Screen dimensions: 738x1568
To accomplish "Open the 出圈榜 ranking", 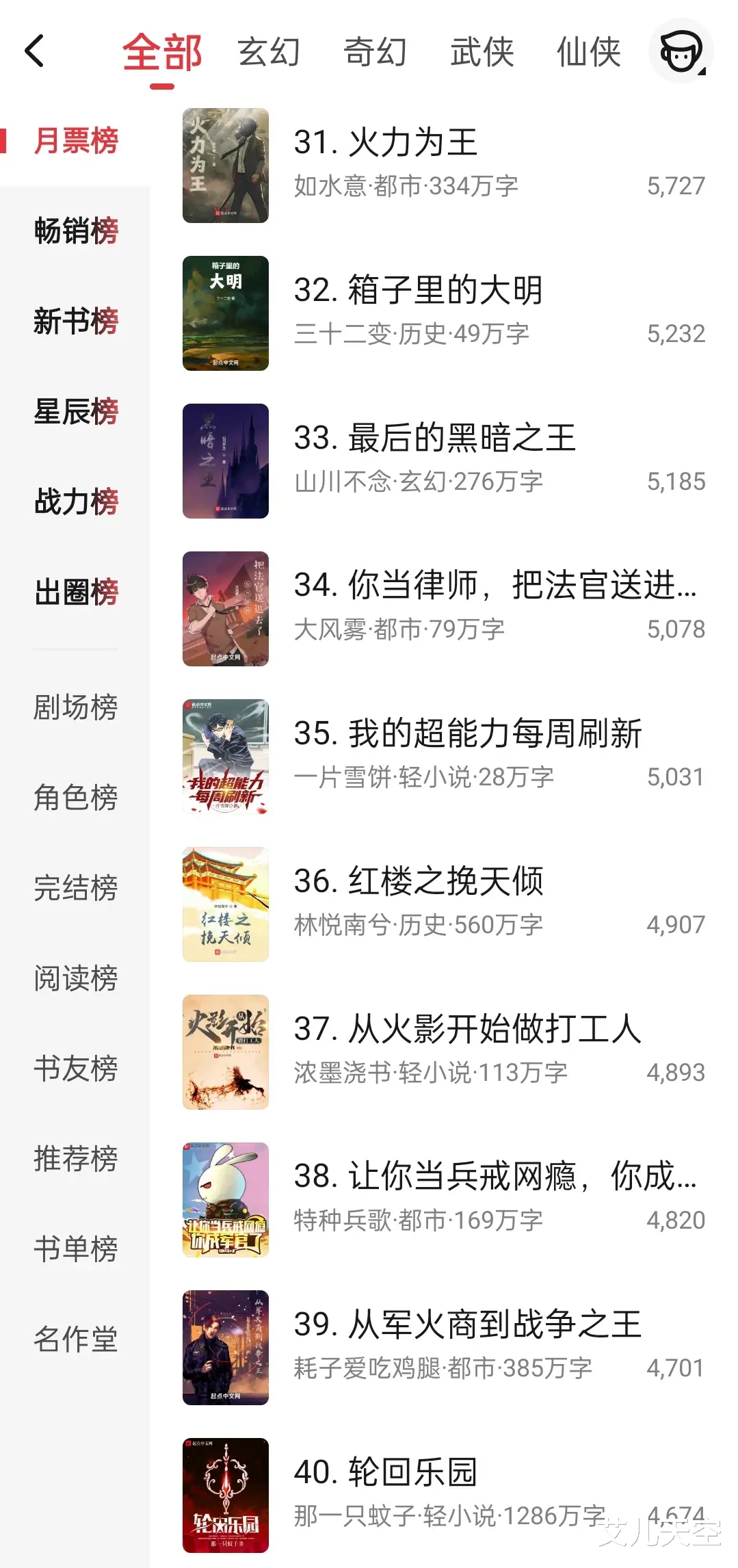I will (x=76, y=592).
